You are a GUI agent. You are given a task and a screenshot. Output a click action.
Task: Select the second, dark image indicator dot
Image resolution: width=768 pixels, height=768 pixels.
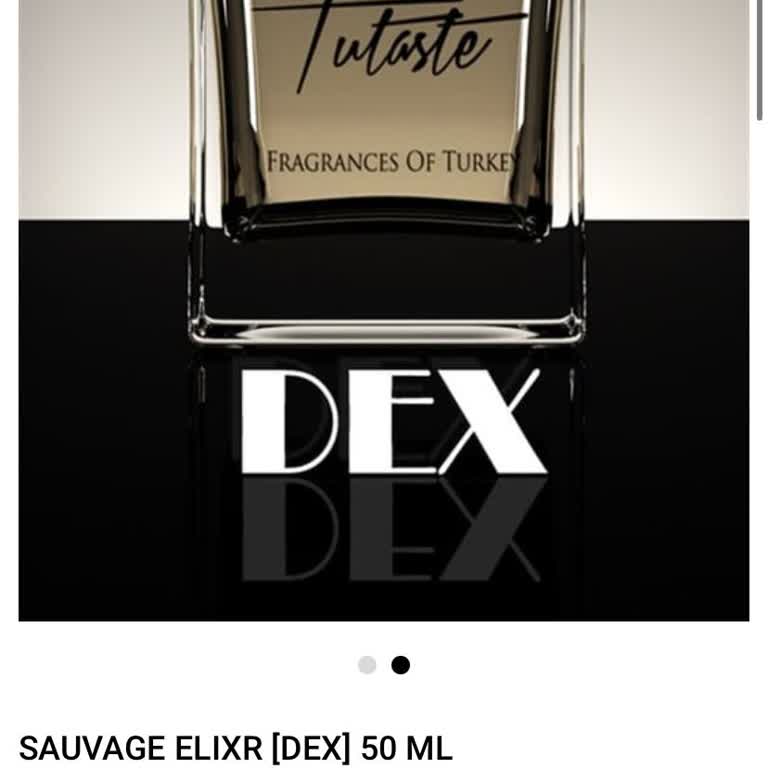(401, 665)
